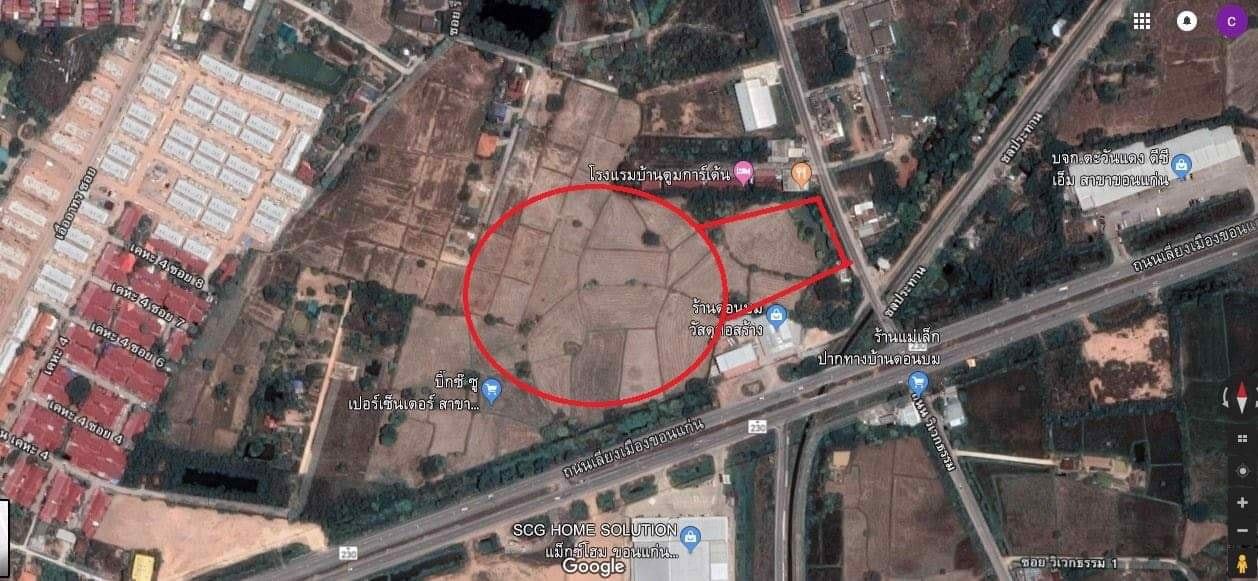The height and width of the screenshot is (581, 1258).
Task: Zoom out with the minus button
Action: click(1242, 530)
